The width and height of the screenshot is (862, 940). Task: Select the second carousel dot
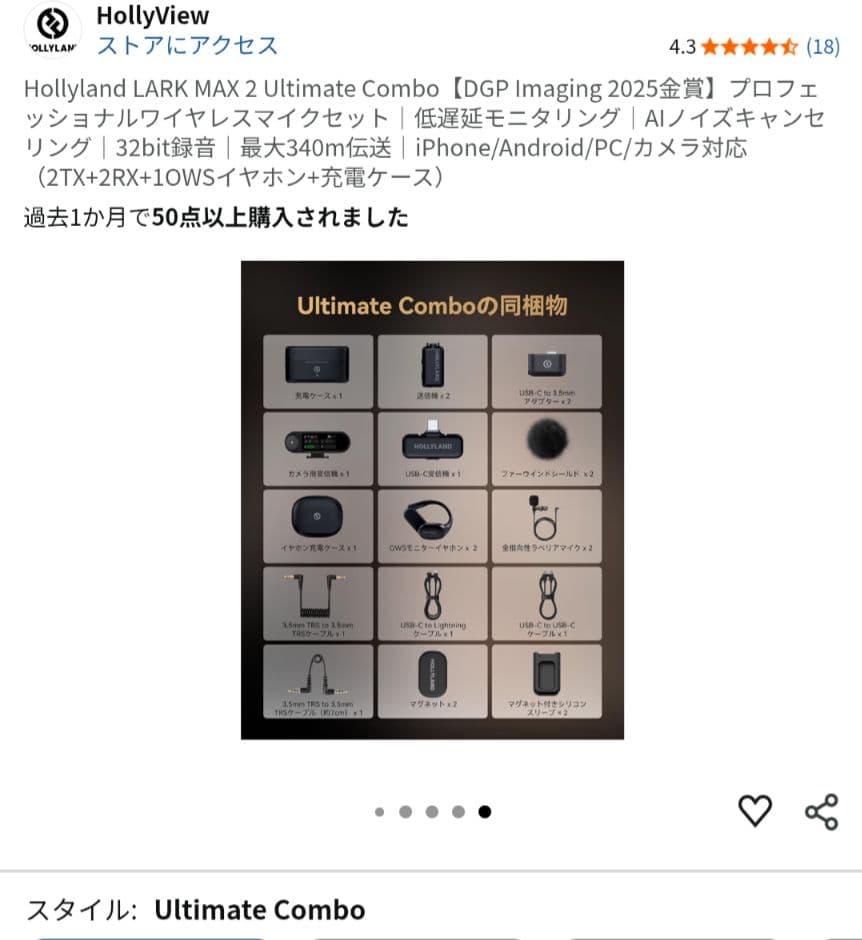[405, 812]
